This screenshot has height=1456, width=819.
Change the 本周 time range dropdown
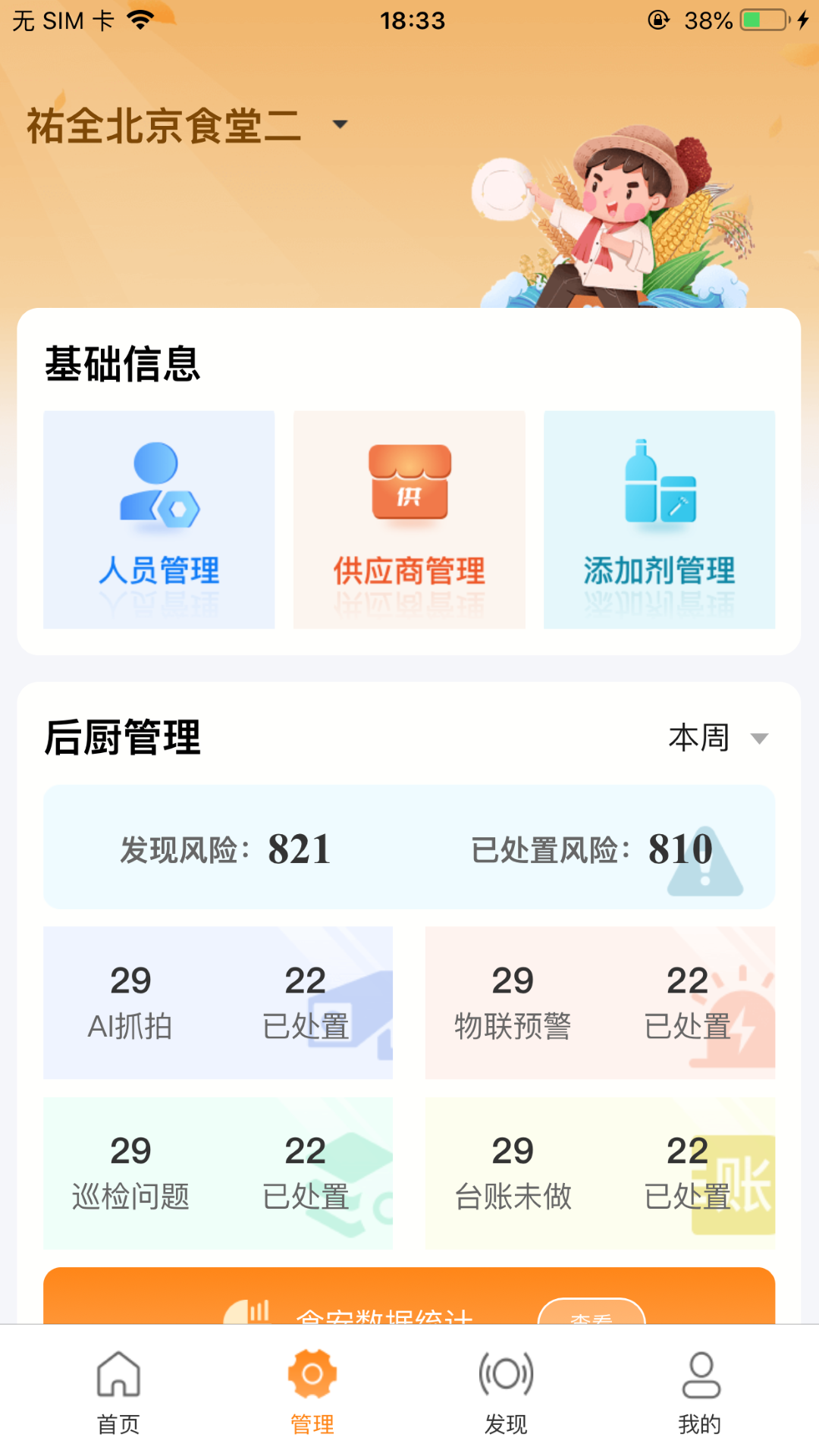717,738
